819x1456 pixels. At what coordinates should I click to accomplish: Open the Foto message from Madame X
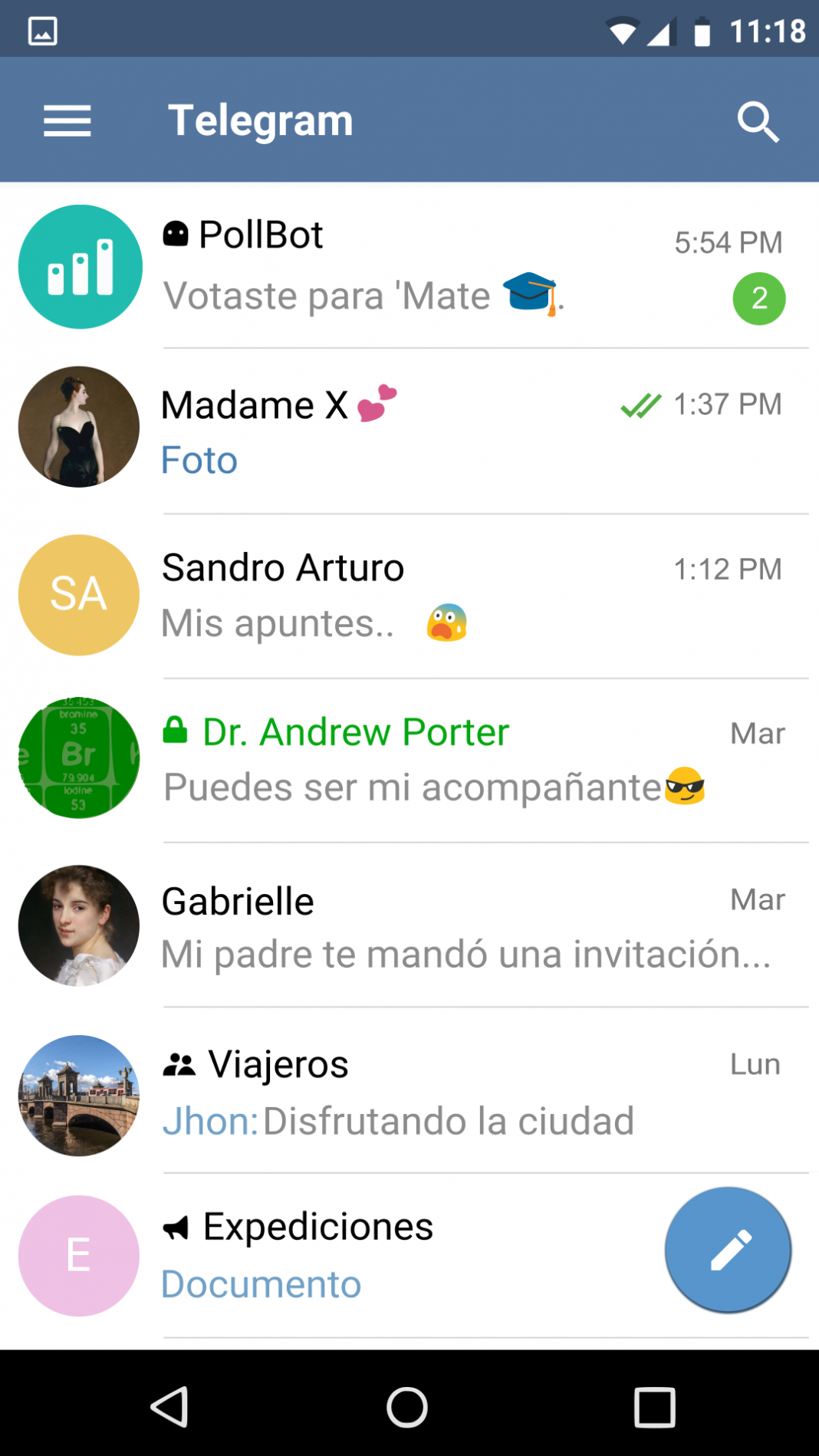click(x=199, y=460)
